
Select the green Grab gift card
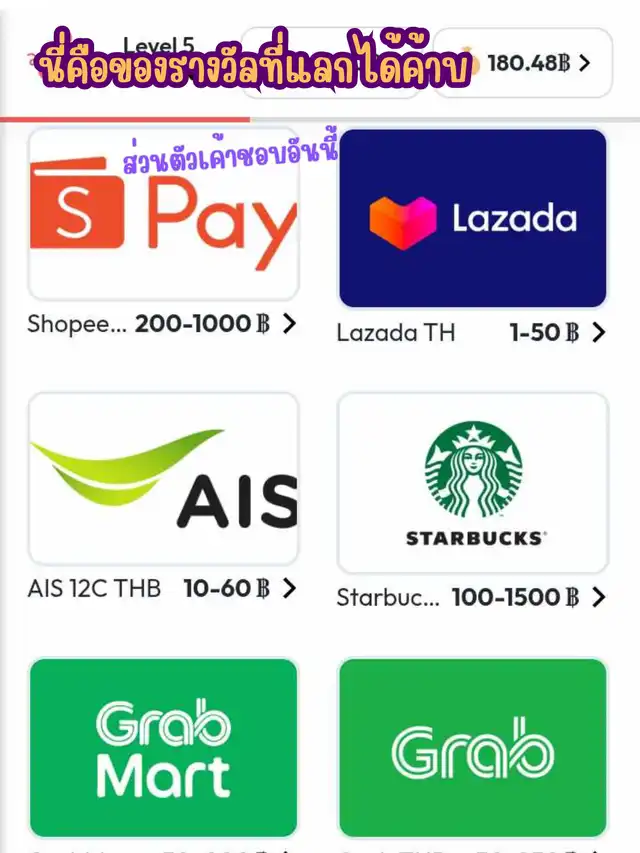click(x=473, y=747)
